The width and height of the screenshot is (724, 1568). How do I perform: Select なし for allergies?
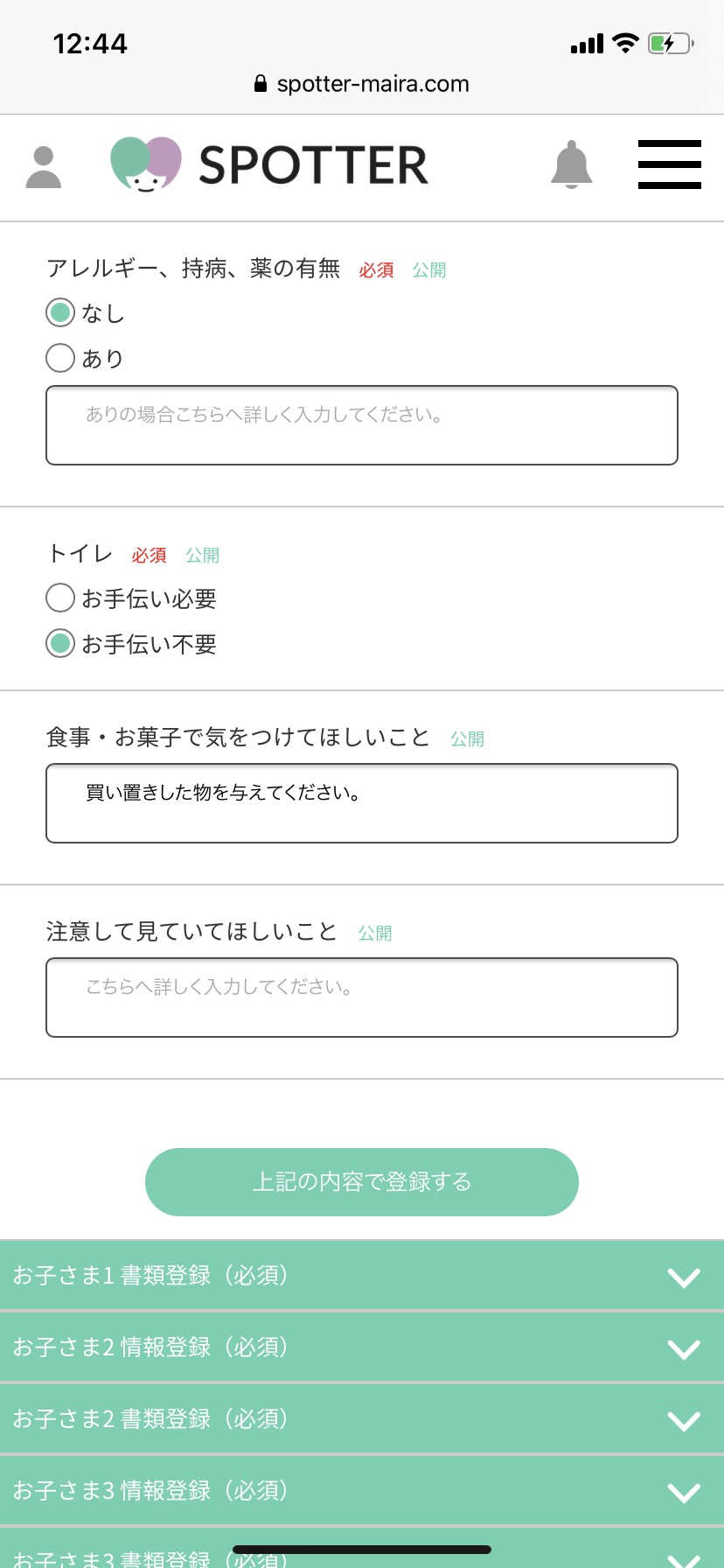(60, 312)
